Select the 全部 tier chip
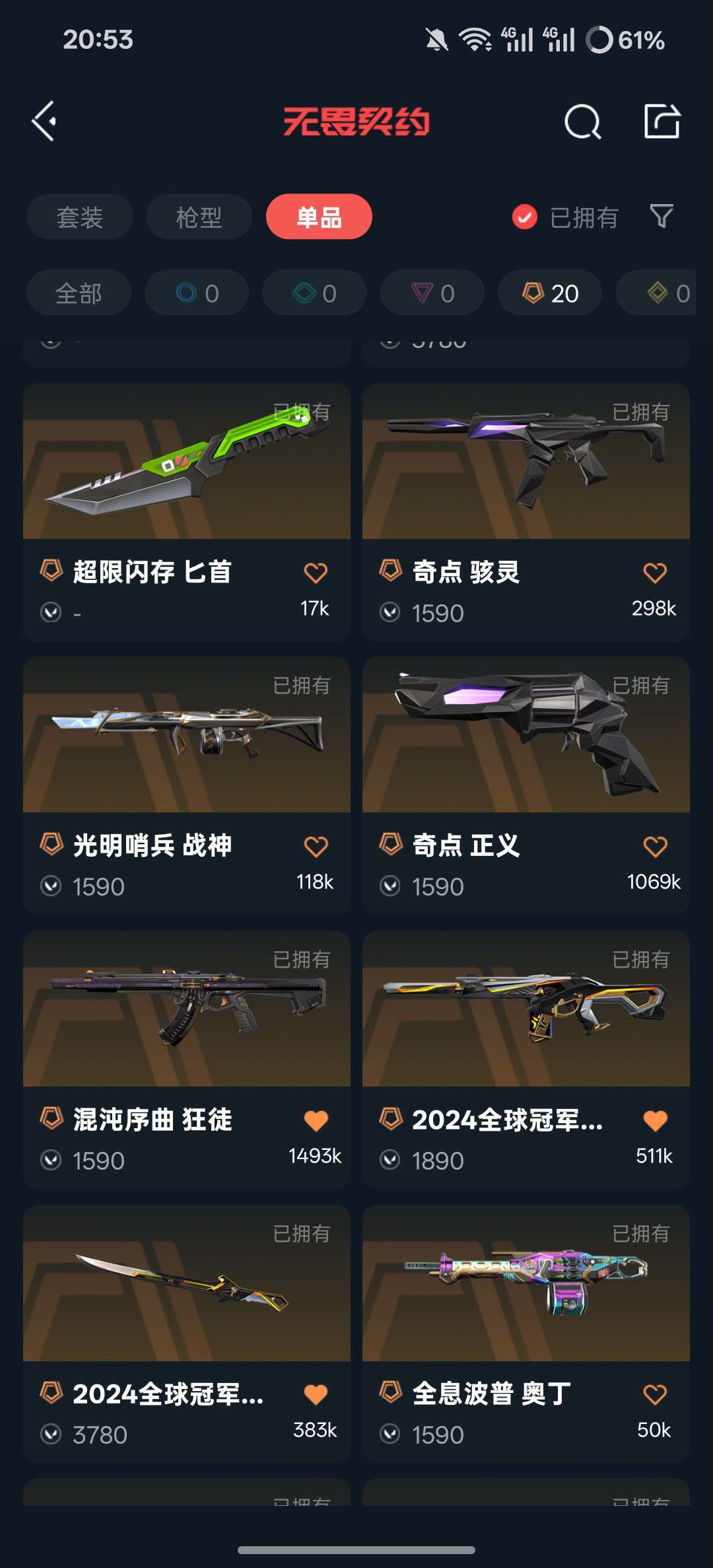The height and width of the screenshot is (1568, 713). click(79, 293)
